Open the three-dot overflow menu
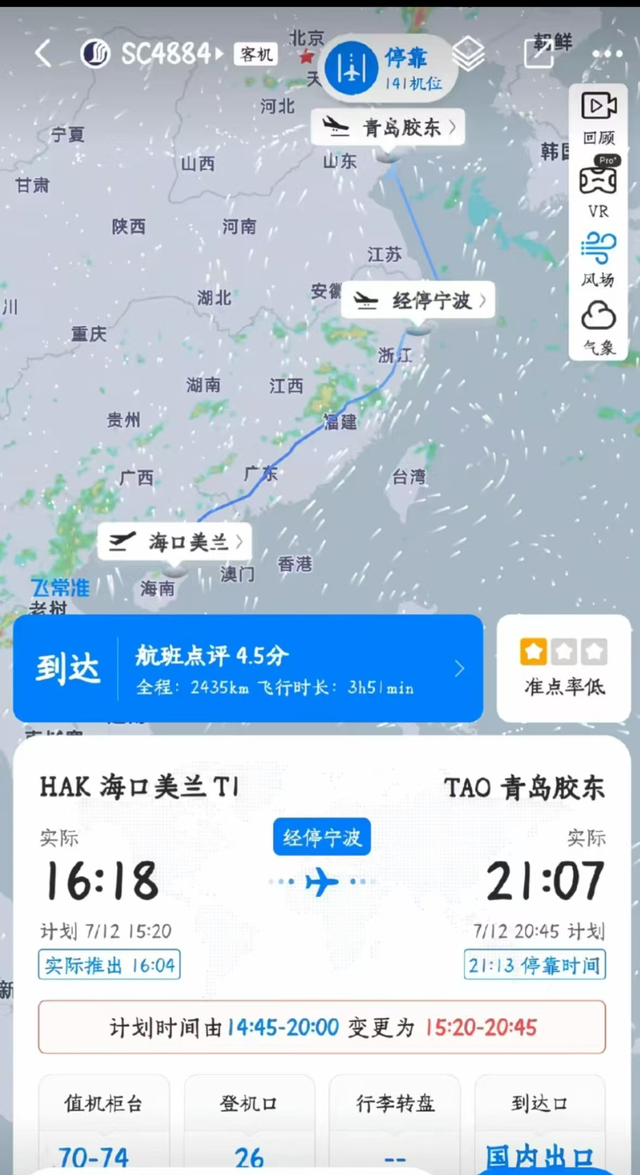Image resolution: width=640 pixels, height=1175 pixels. click(x=607, y=54)
